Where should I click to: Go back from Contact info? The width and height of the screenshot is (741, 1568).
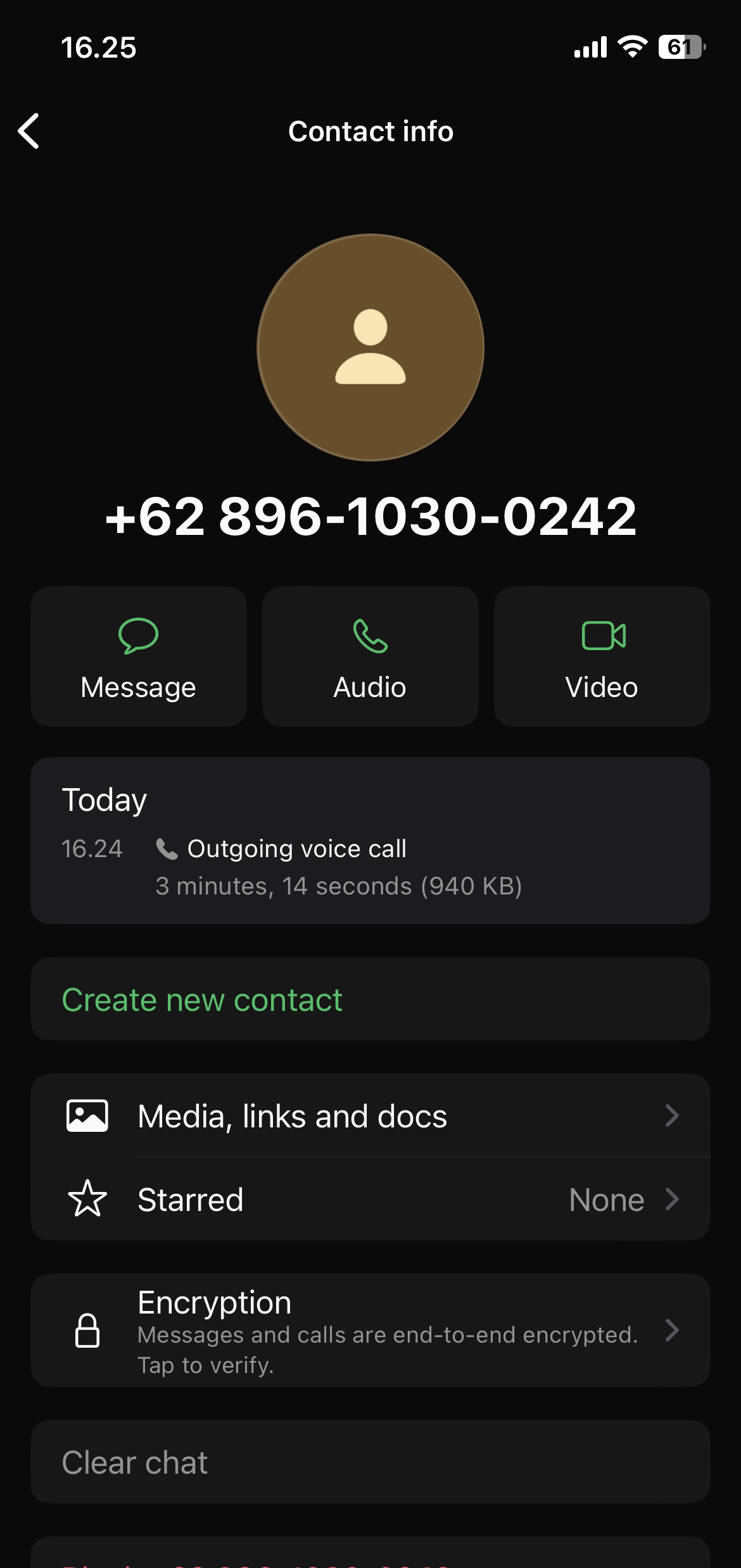(29, 131)
